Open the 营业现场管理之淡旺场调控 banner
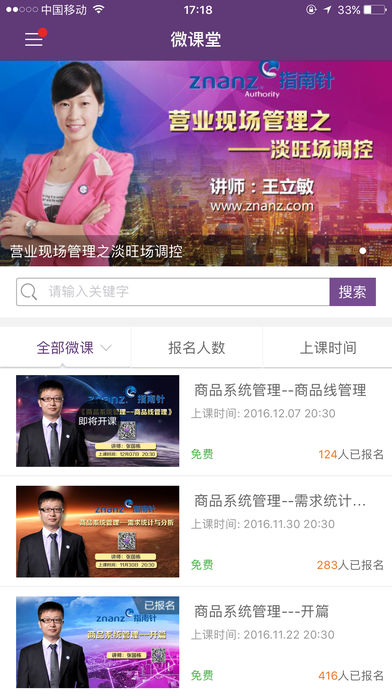 (196, 163)
